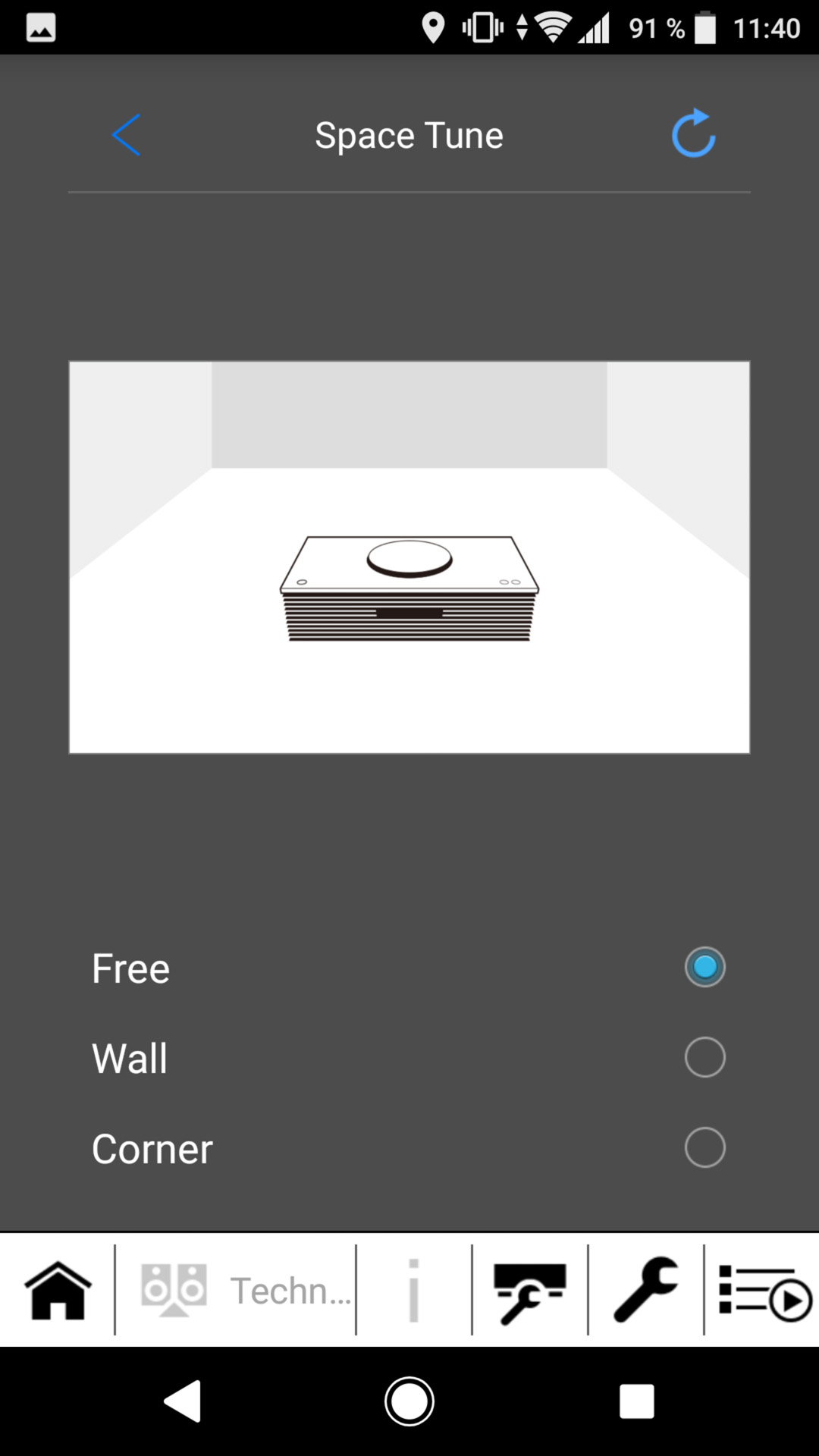The height and width of the screenshot is (1456, 819).
Task: Open the wrench settings tab
Action: pyautogui.click(x=646, y=1290)
